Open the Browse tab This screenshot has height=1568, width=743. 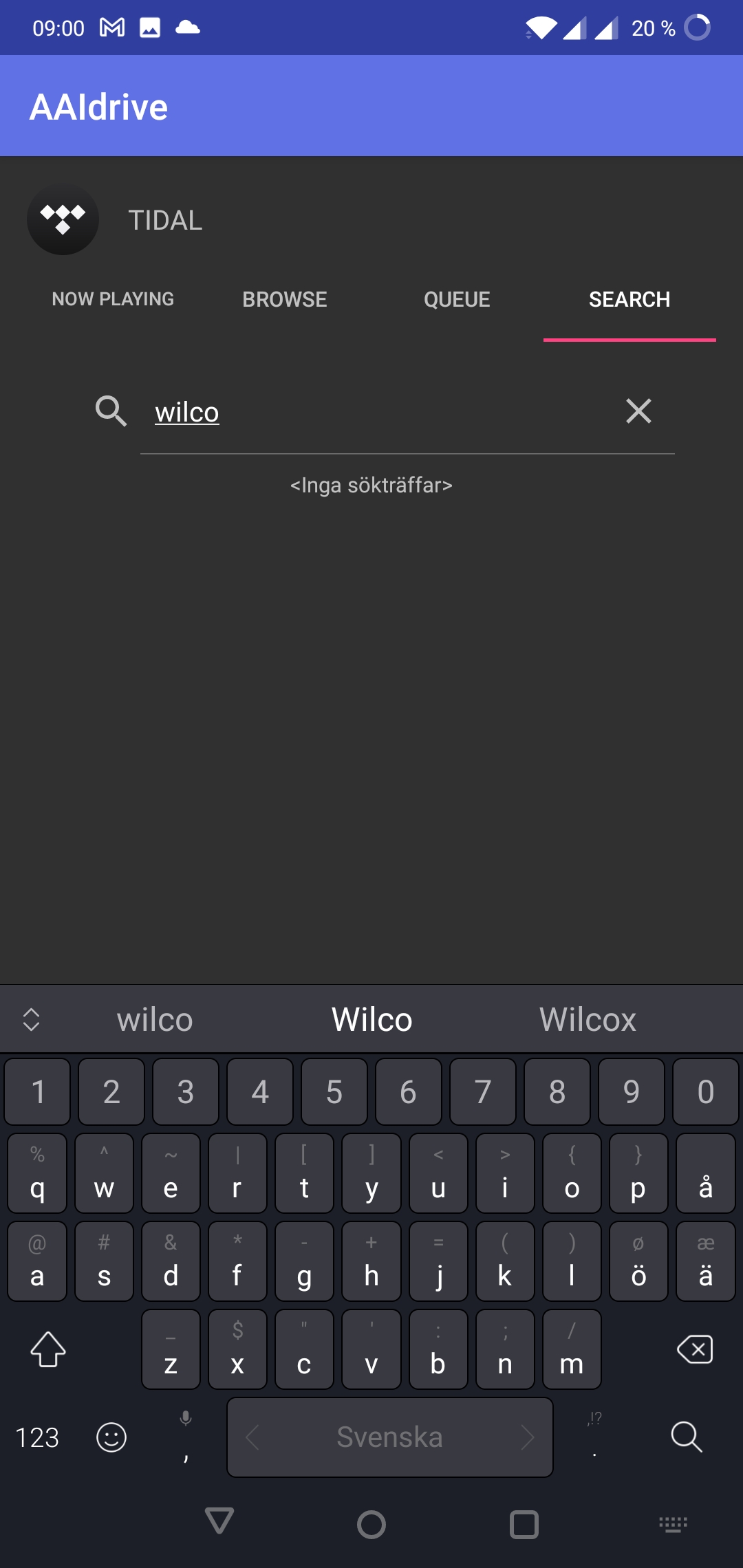pos(284,299)
